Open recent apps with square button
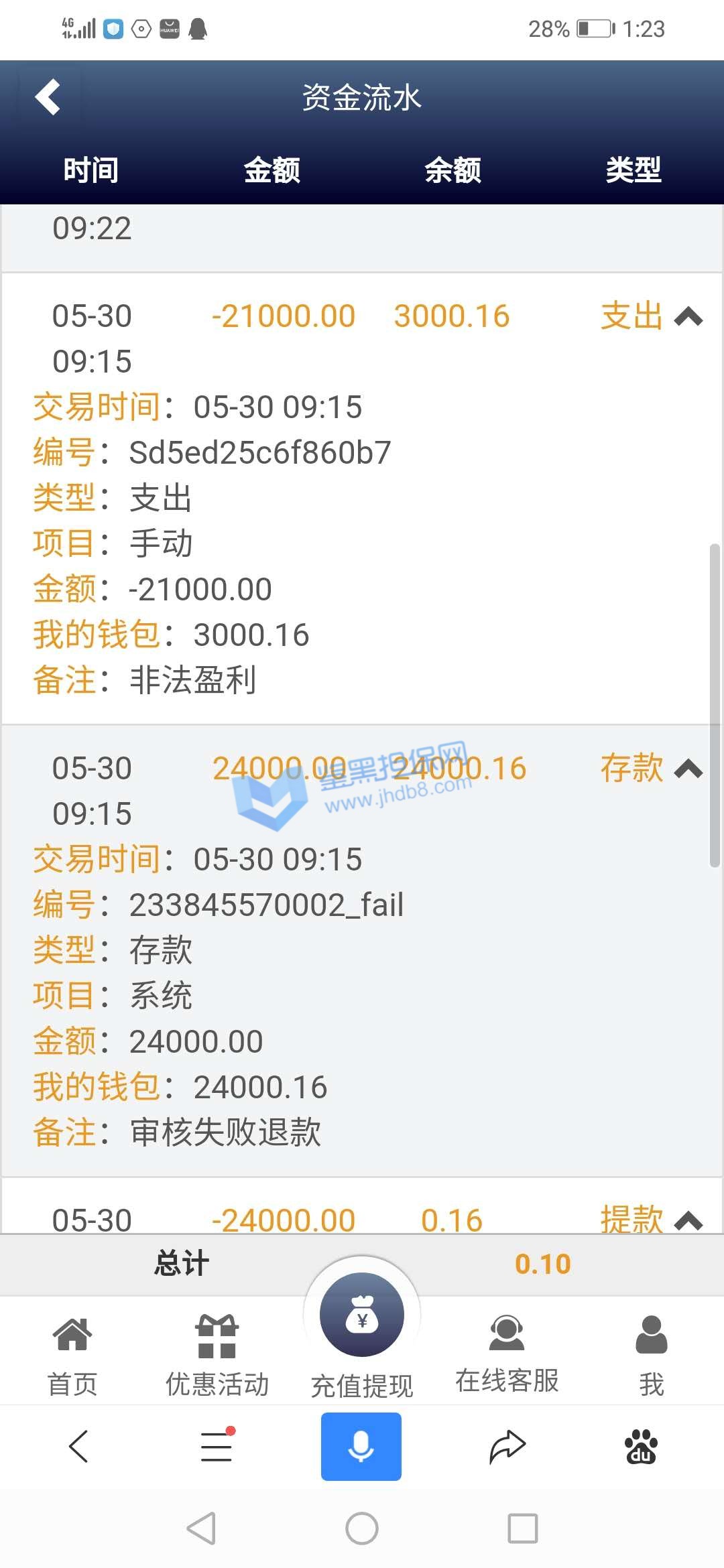Screen dimensions: 724x1568 tap(523, 1528)
